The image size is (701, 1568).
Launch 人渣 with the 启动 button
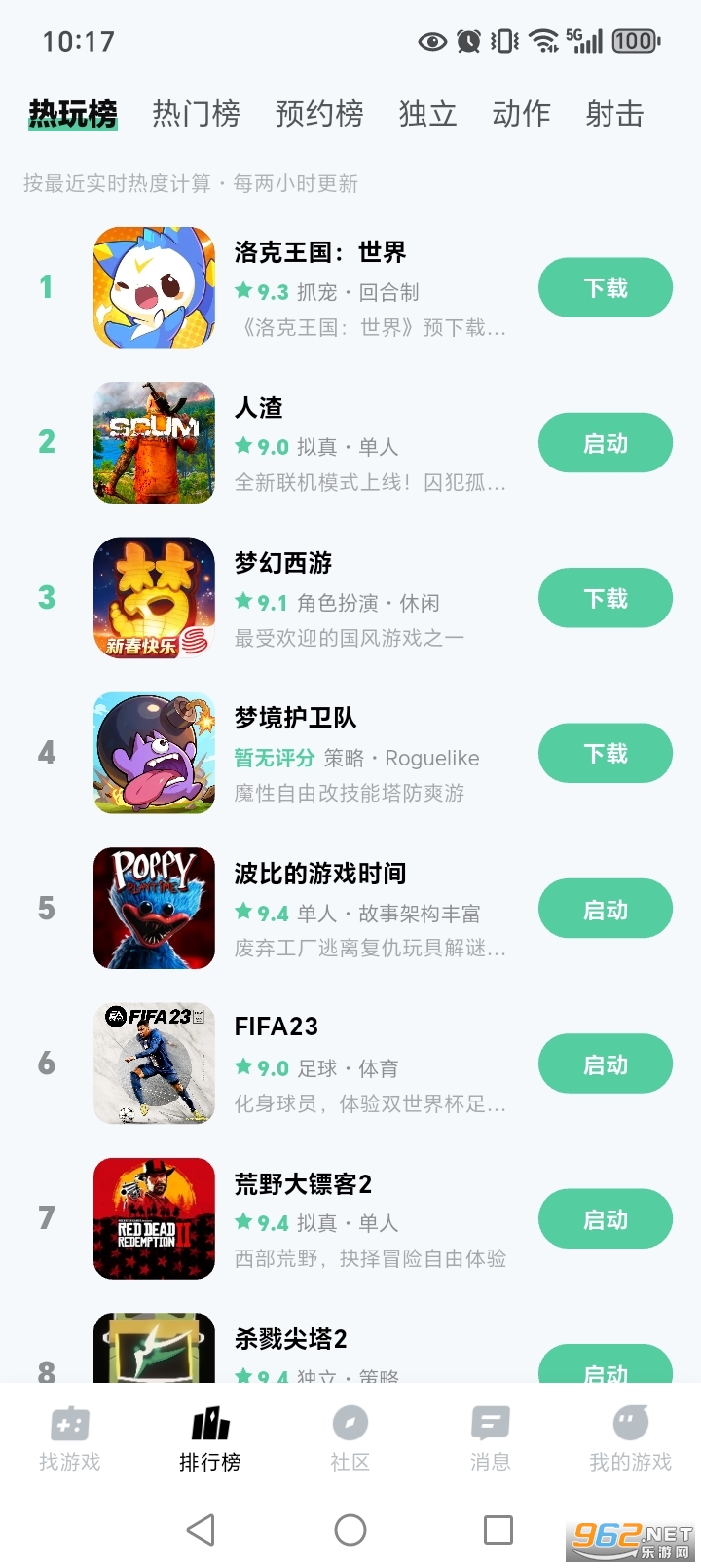pyautogui.click(x=605, y=443)
